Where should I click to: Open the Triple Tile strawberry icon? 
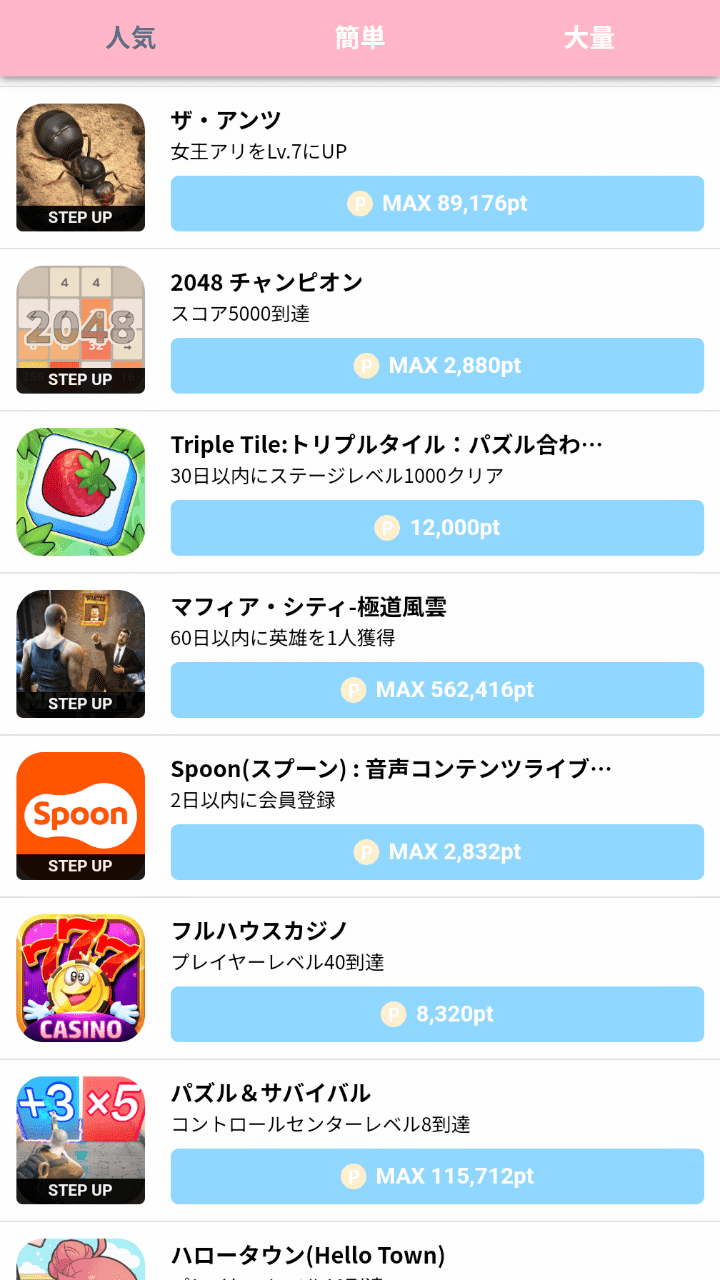[81, 492]
